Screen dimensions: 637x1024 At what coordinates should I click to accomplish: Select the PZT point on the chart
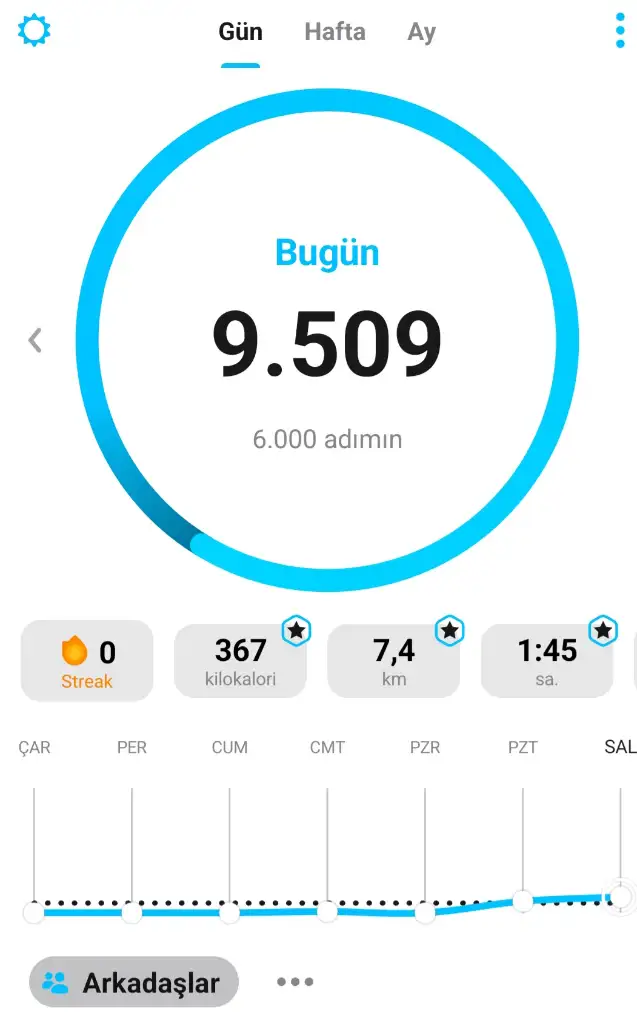pyautogui.click(x=523, y=900)
